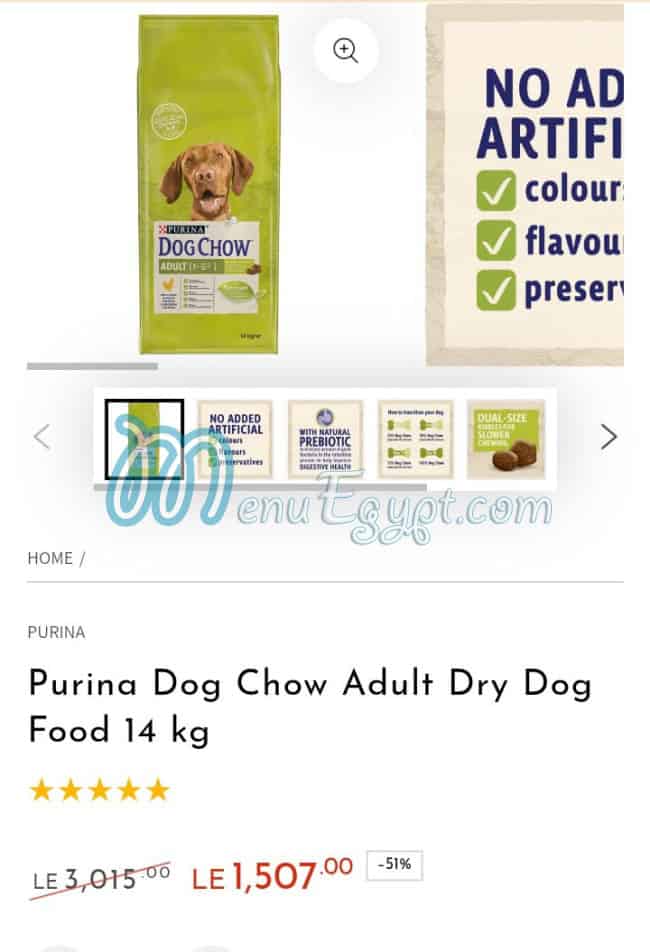
Task: Open the PURINA brand page
Action: pos(56,632)
